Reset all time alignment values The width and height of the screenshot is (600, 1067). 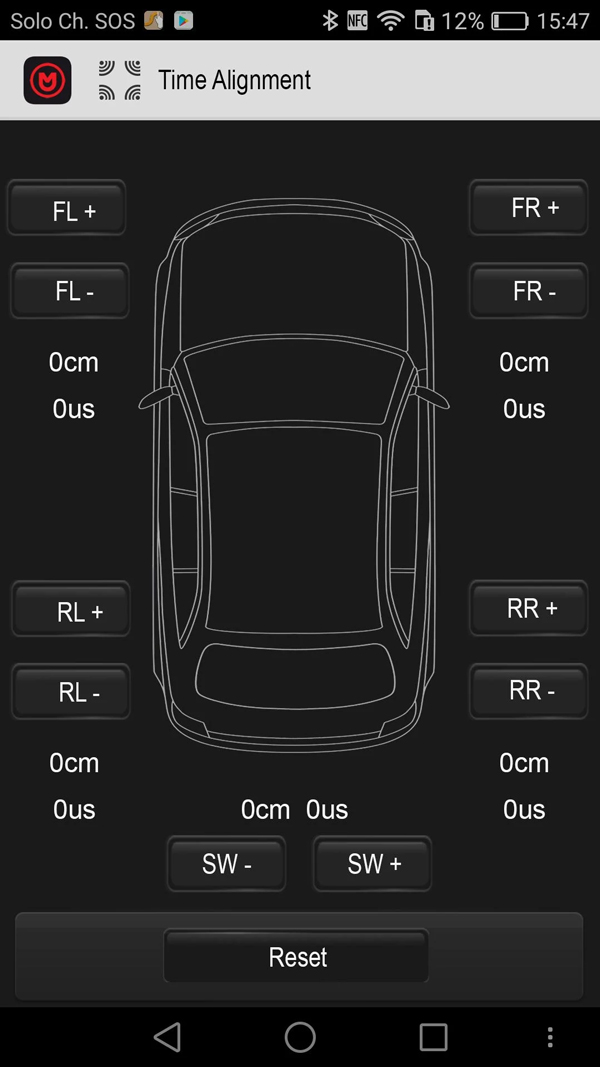(297, 956)
